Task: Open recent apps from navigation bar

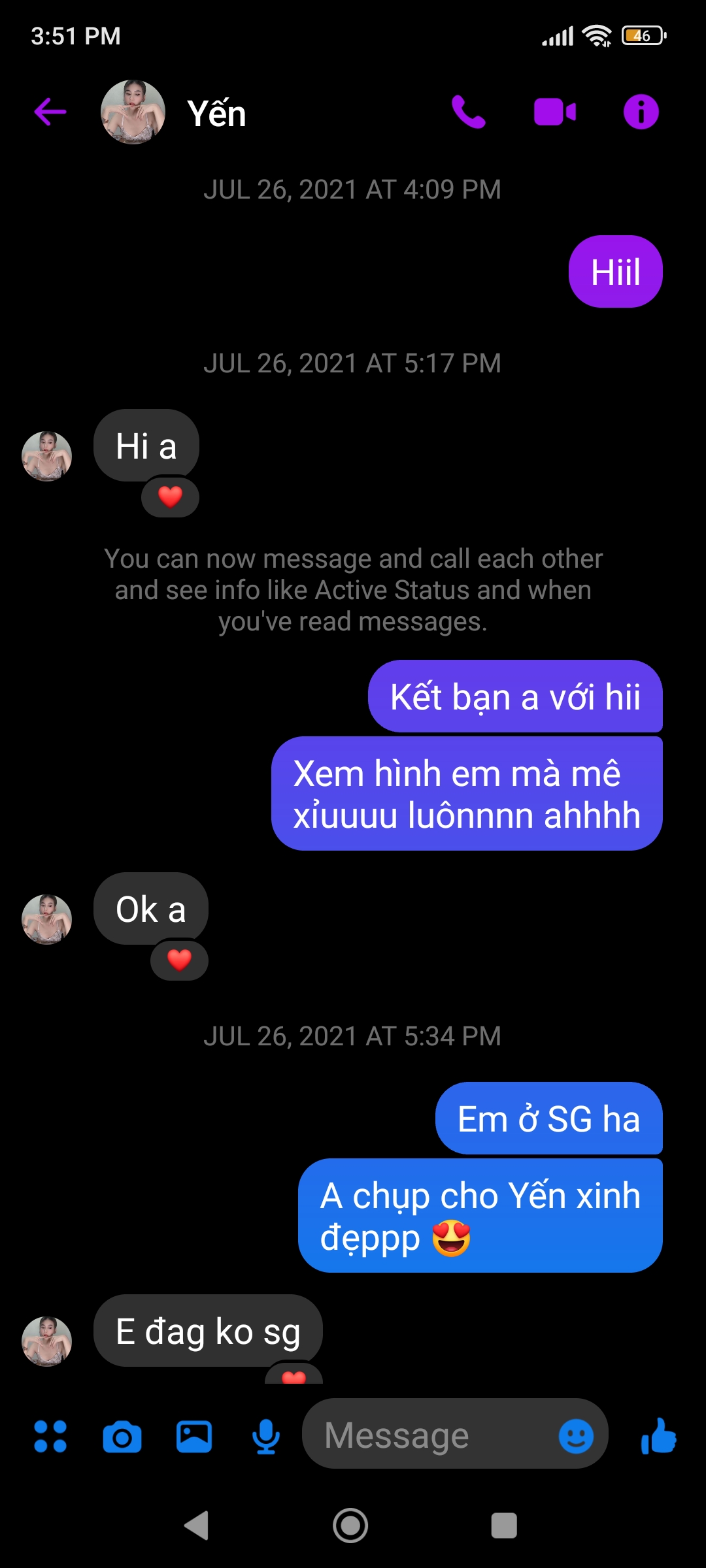Action: pos(504,1526)
